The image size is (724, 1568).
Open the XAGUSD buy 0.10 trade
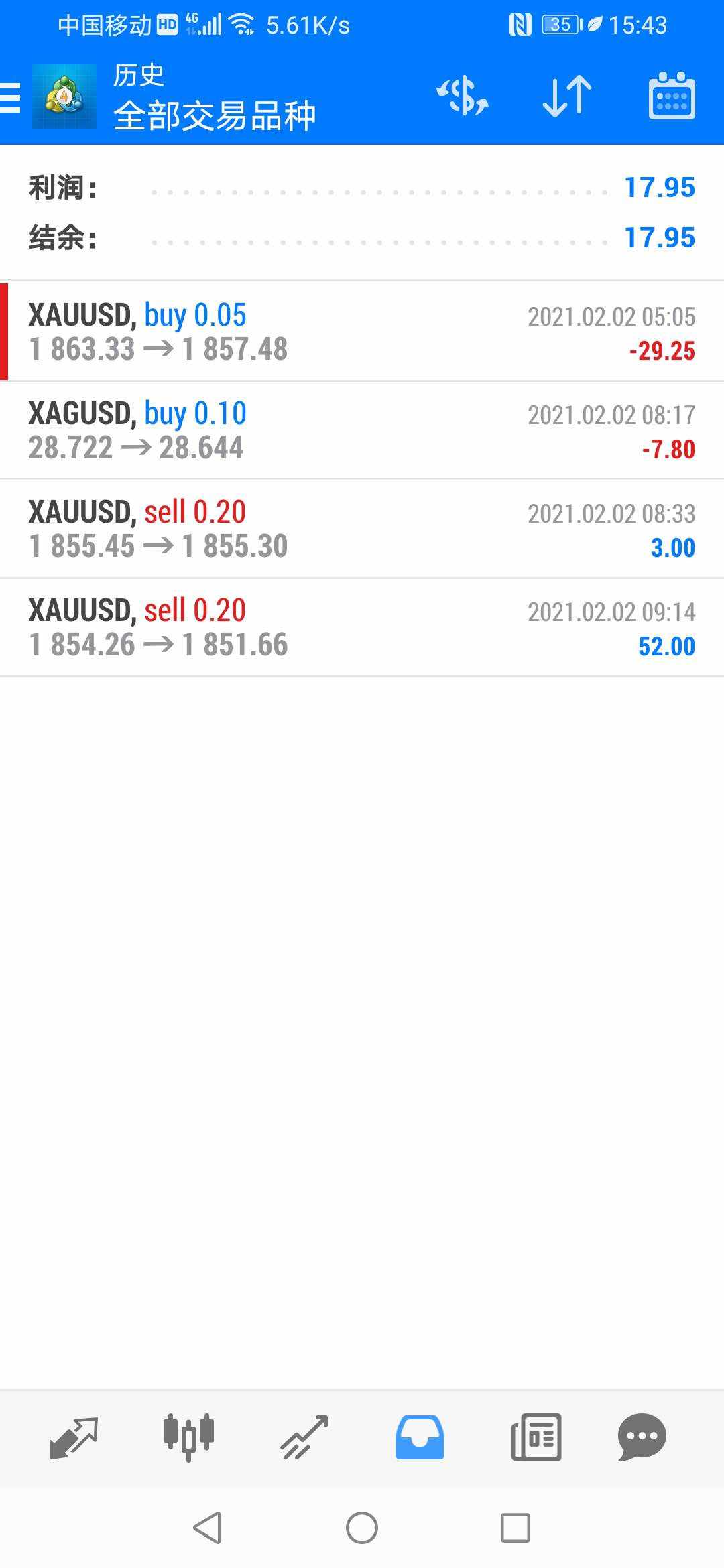point(362,431)
